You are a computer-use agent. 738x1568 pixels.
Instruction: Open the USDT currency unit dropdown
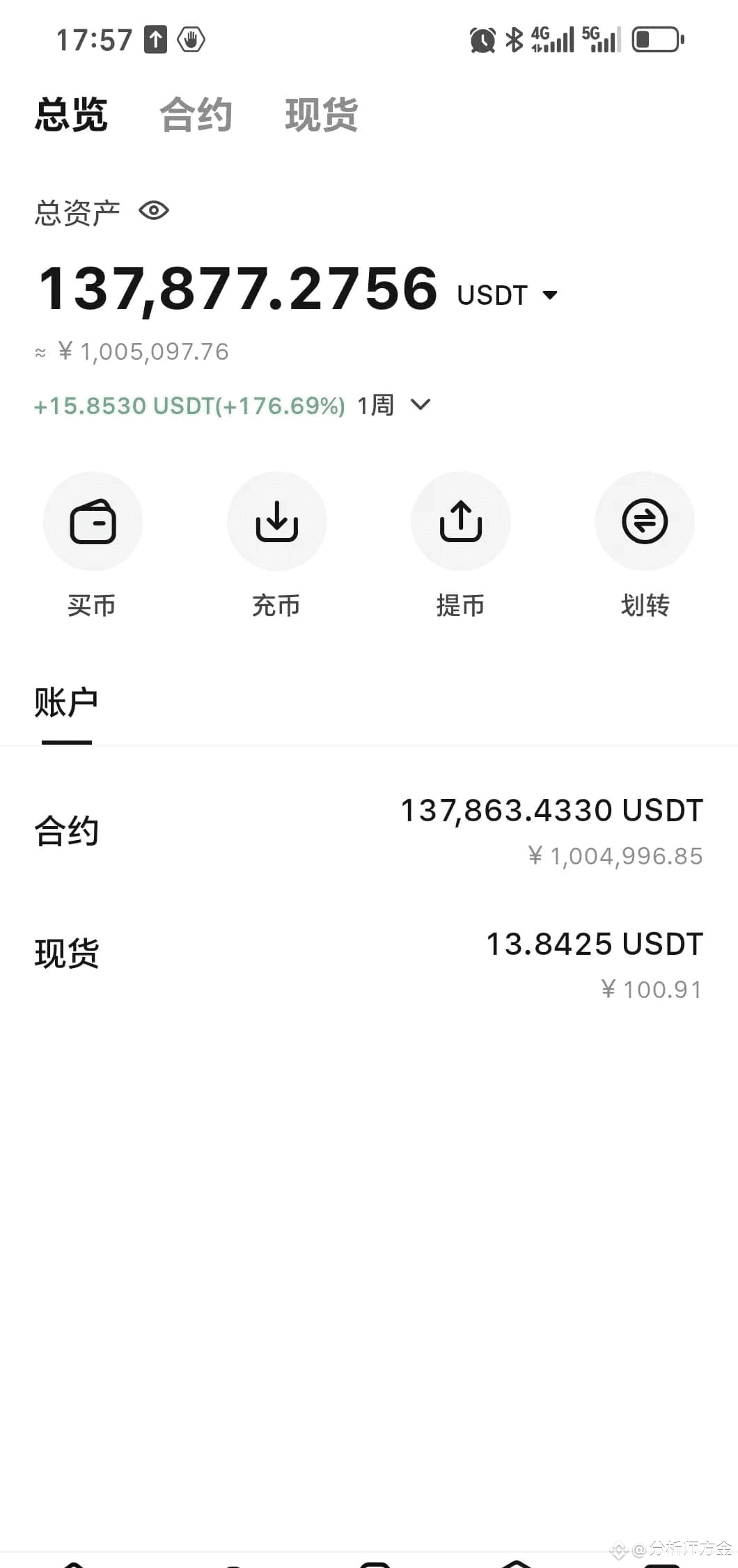(x=508, y=295)
